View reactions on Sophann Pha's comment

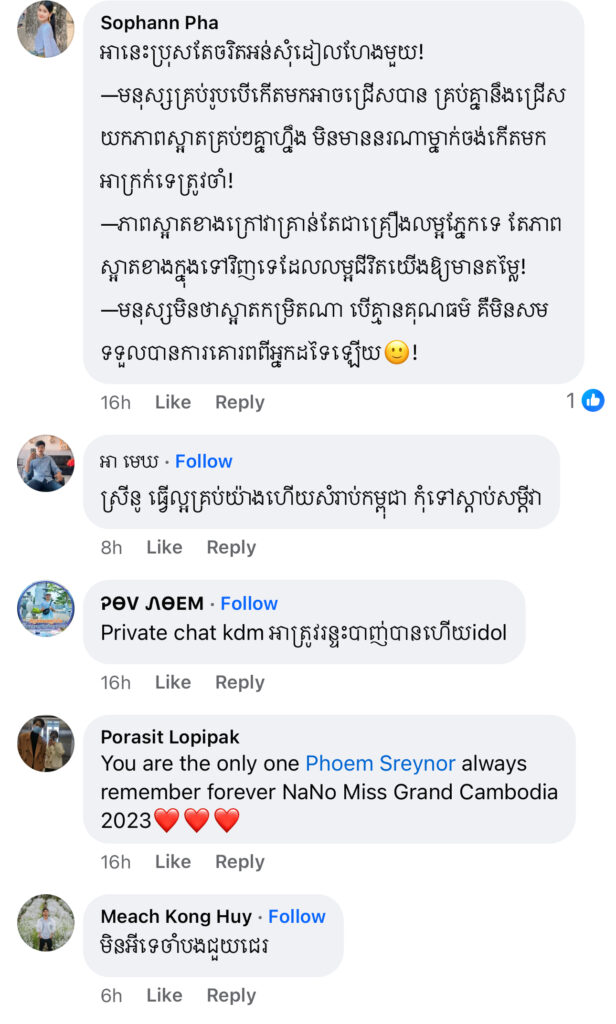[586, 401]
